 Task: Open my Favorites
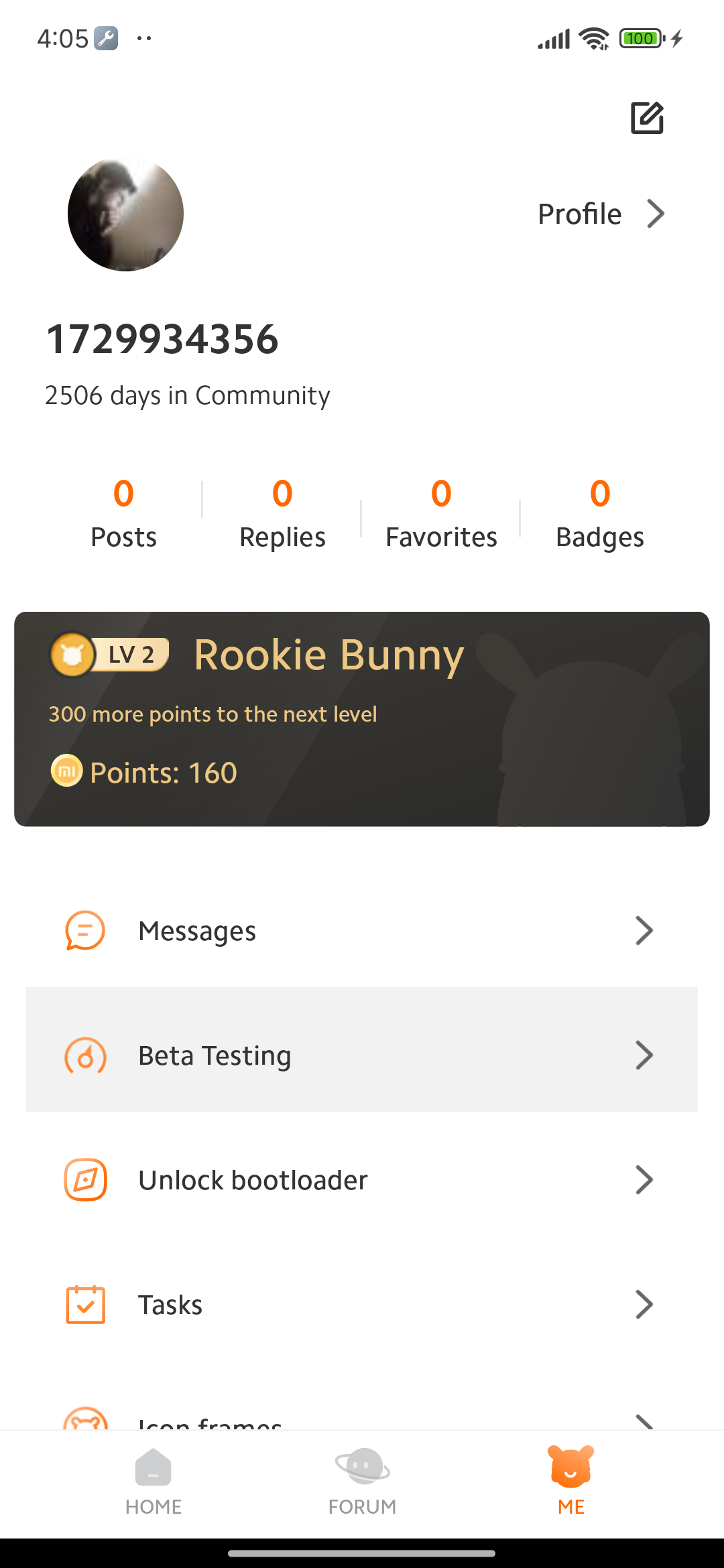tap(441, 513)
